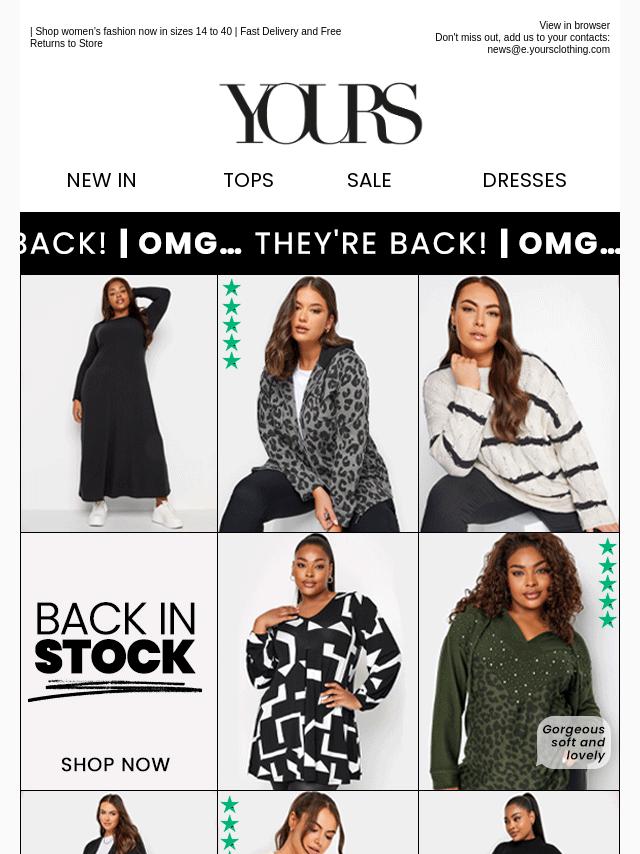Viewport: 640px width, 854px height.
Task: Browse the DRESSES category
Action: click(x=524, y=180)
